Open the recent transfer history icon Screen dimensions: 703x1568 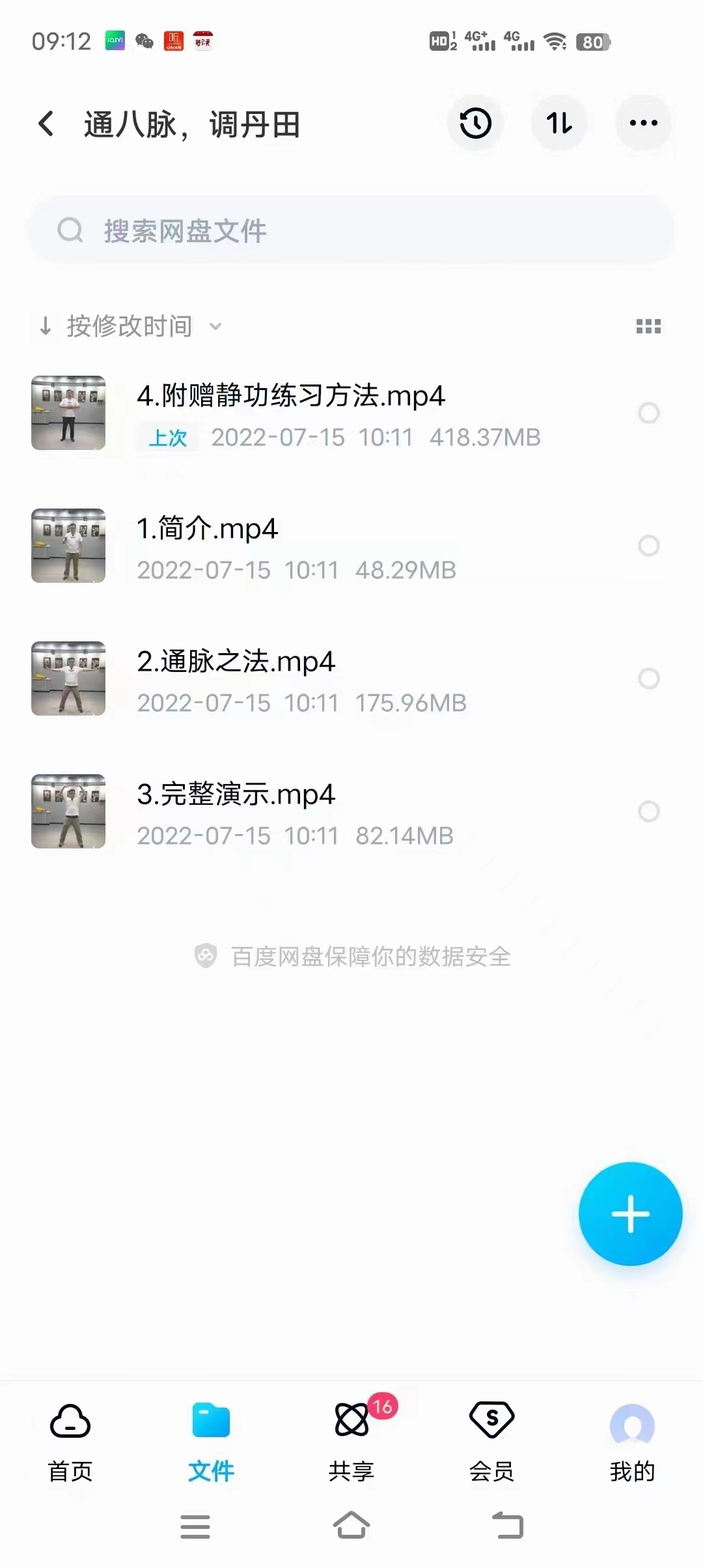(475, 123)
